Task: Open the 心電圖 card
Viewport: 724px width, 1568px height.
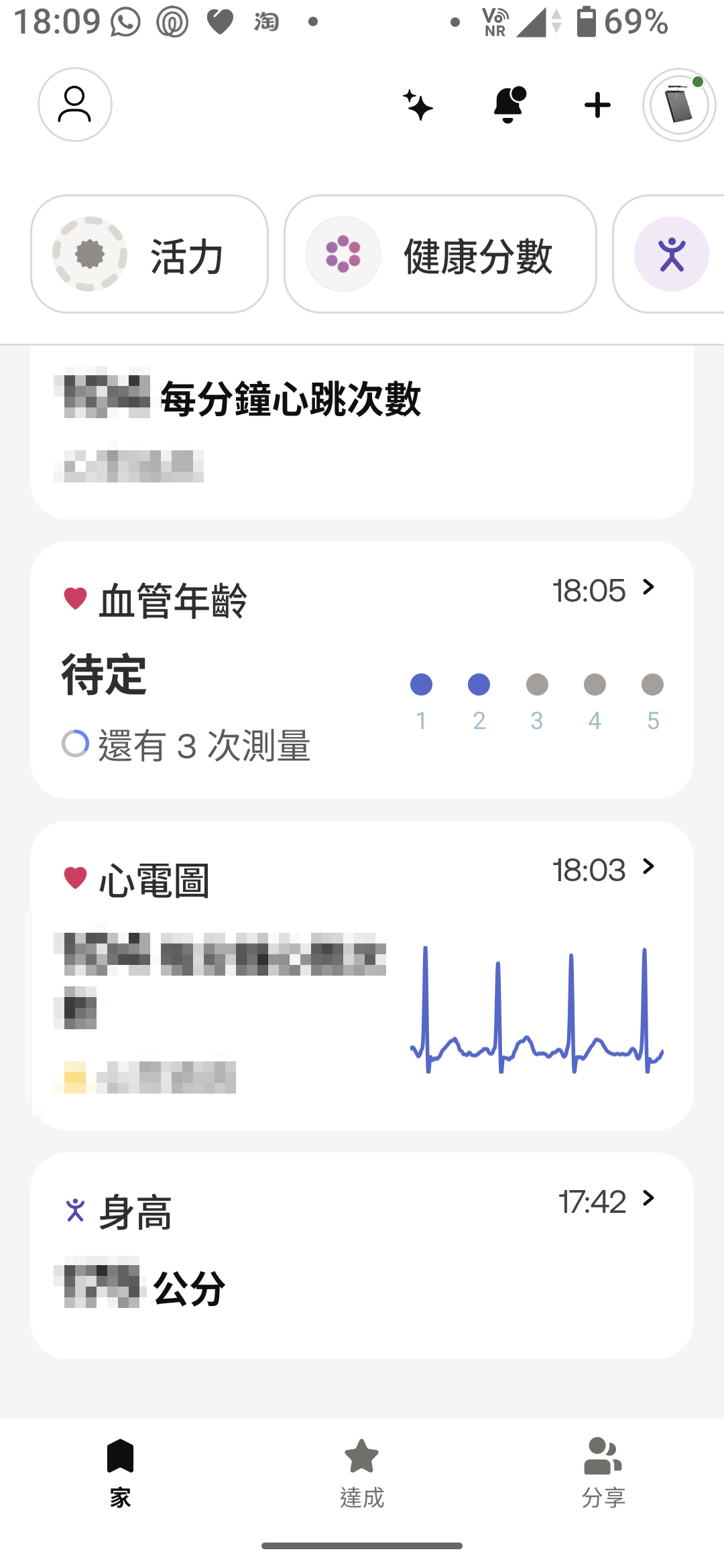Action: [362, 975]
